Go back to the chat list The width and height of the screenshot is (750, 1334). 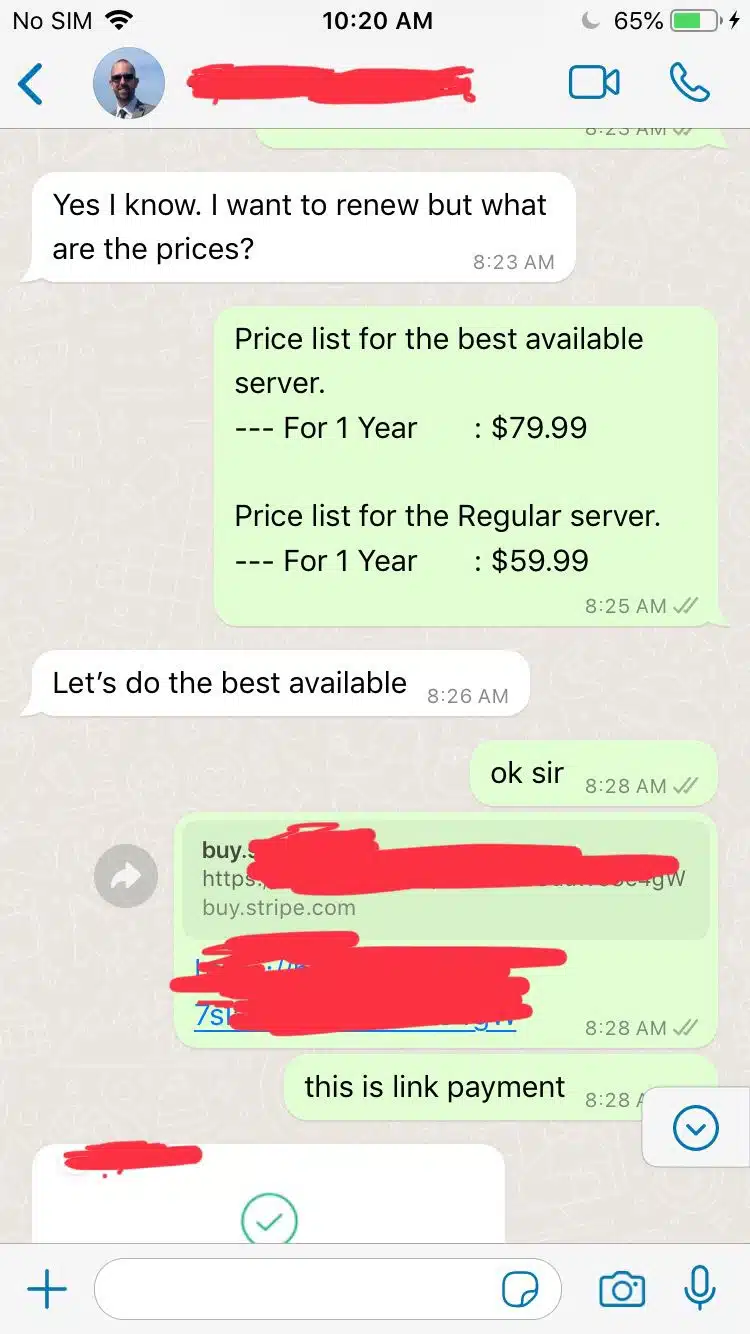point(31,84)
